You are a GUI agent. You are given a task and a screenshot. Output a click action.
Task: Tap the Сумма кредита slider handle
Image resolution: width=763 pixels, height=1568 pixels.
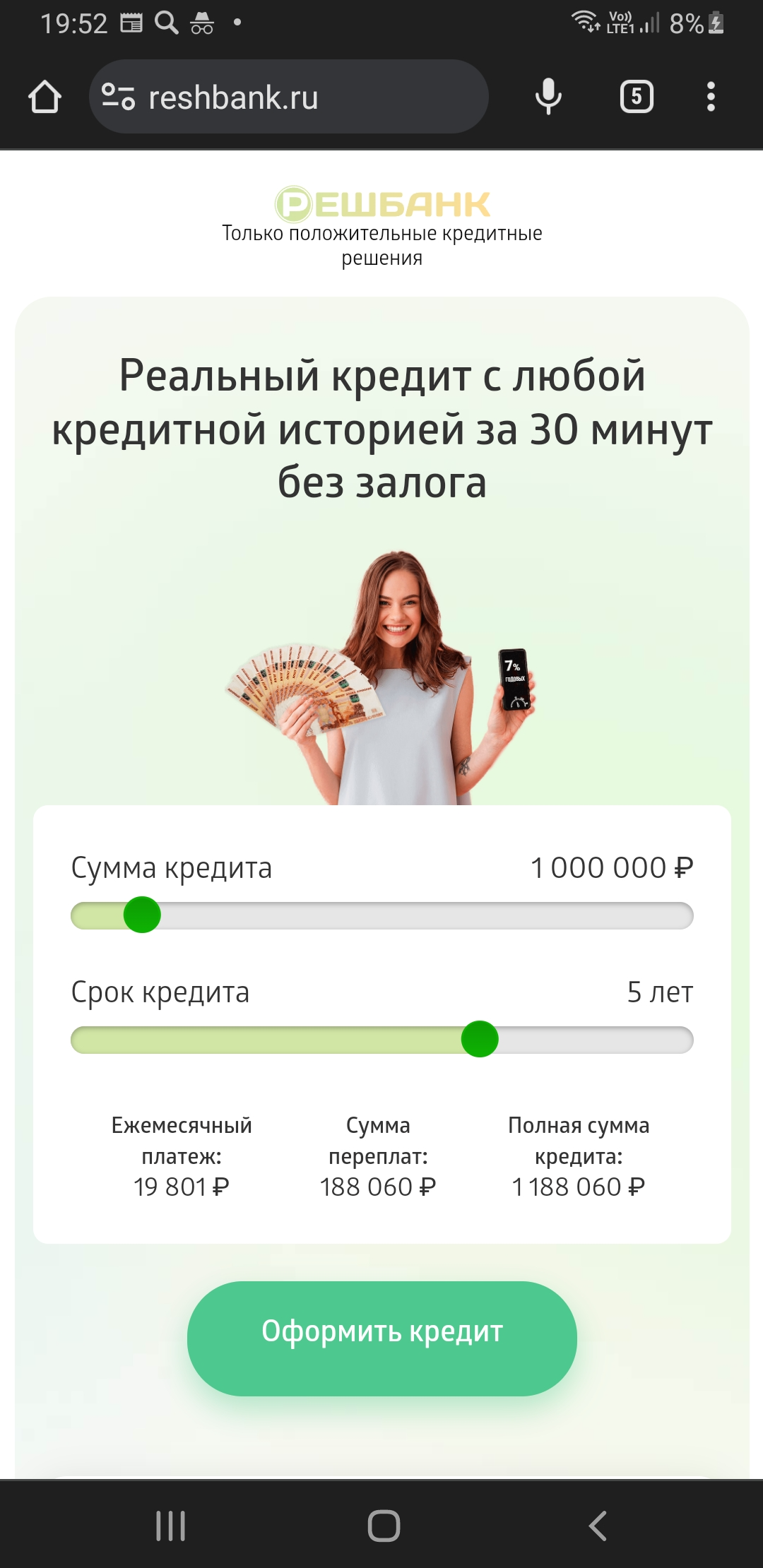coord(142,915)
